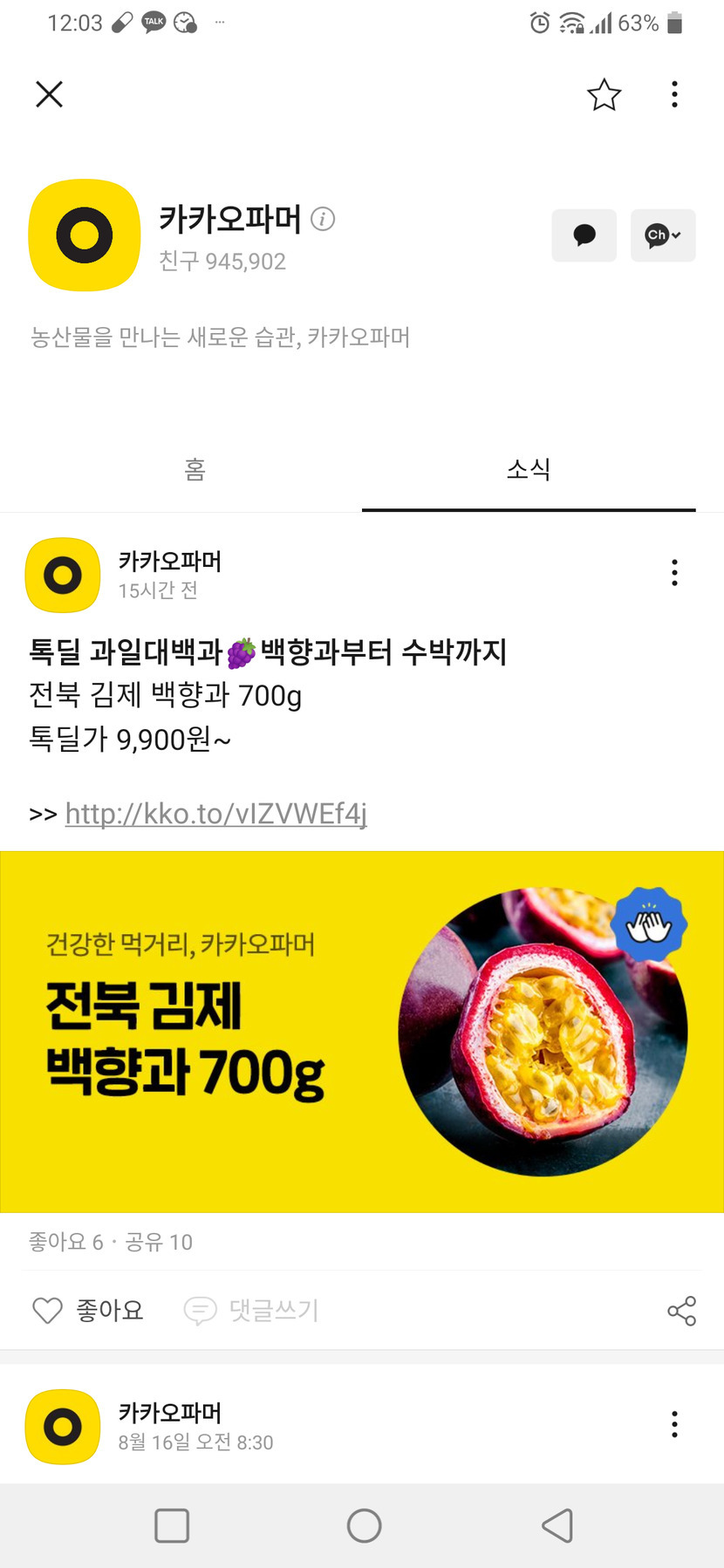
Task: Open options for the 8월 16일 post
Action: pos(674,1424)
